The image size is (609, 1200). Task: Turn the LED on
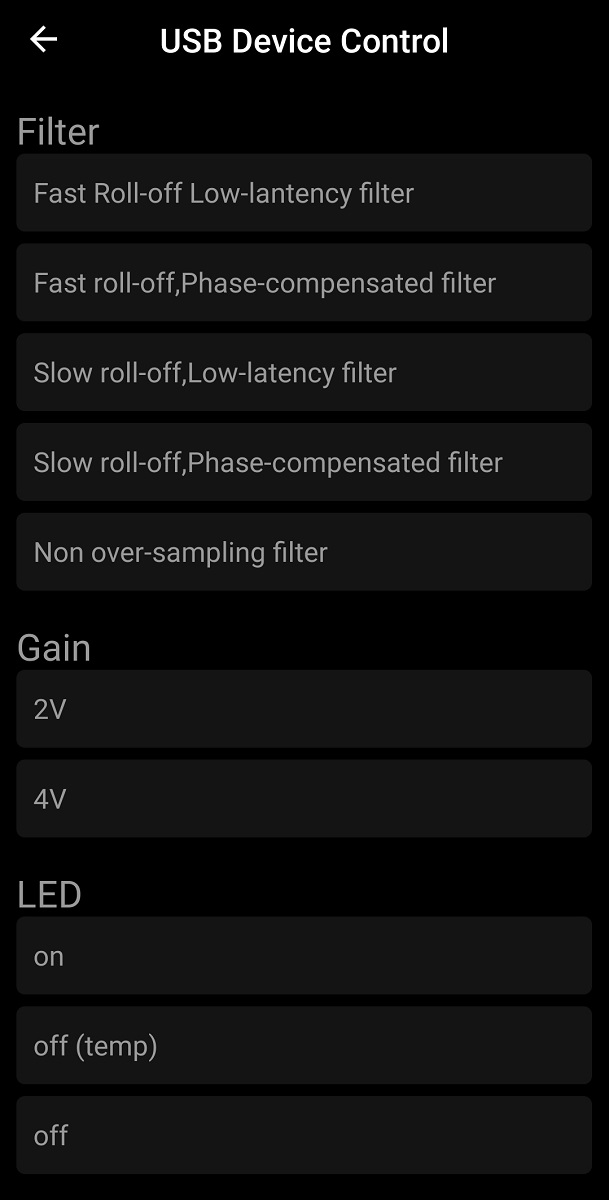304,956
